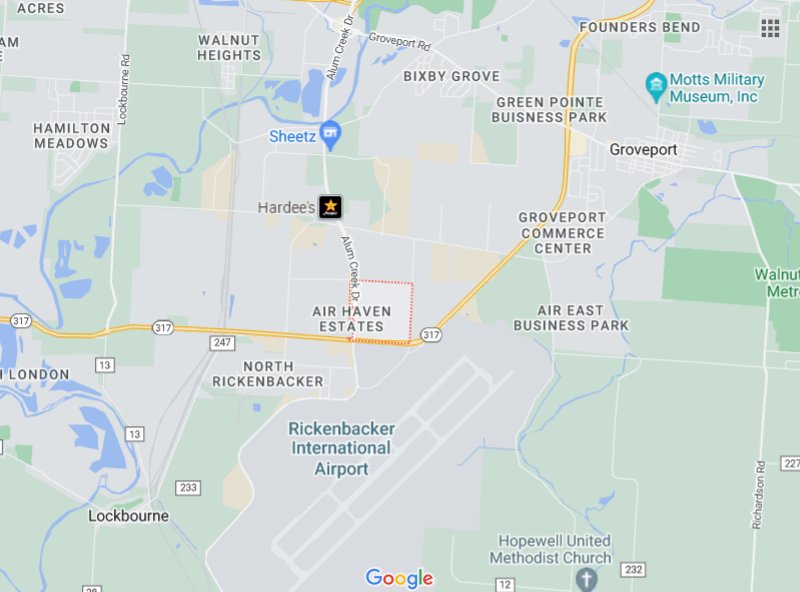Select the Sheetz map marker
Image resolution: width=800 pixels, height=592 pixels.
pos(330,133)
